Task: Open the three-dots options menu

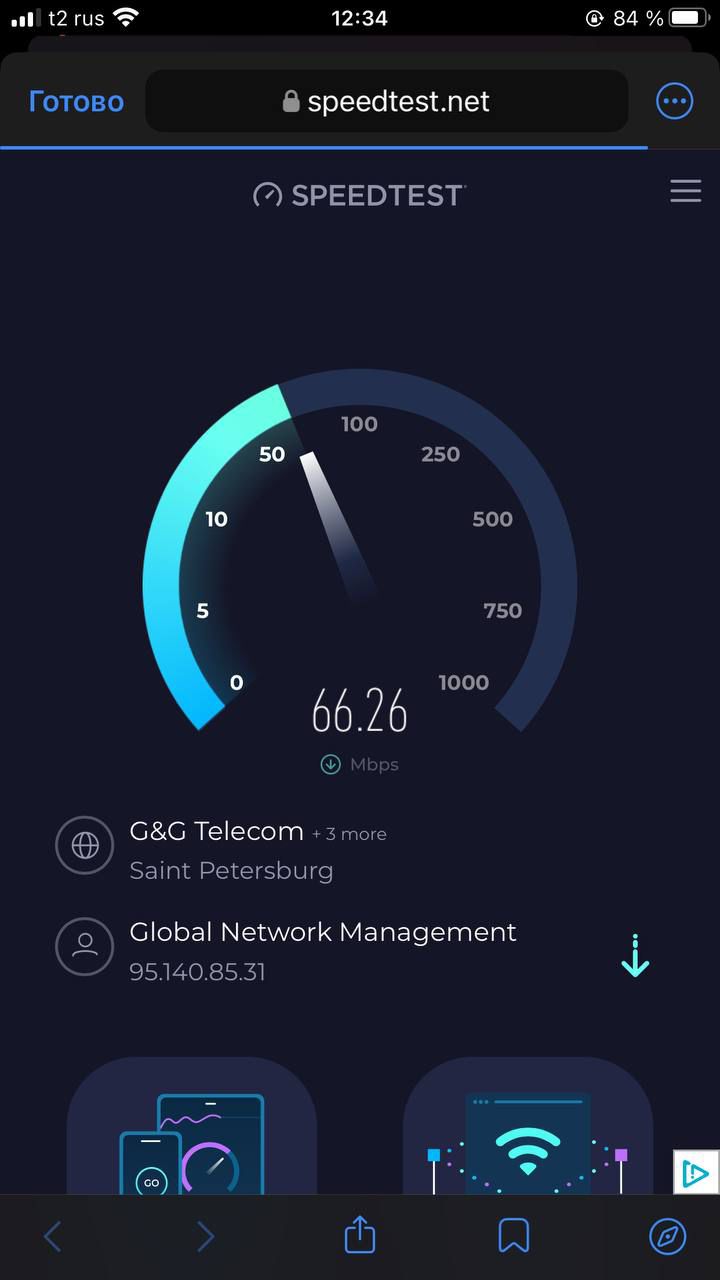Action: tap(674, 101)
